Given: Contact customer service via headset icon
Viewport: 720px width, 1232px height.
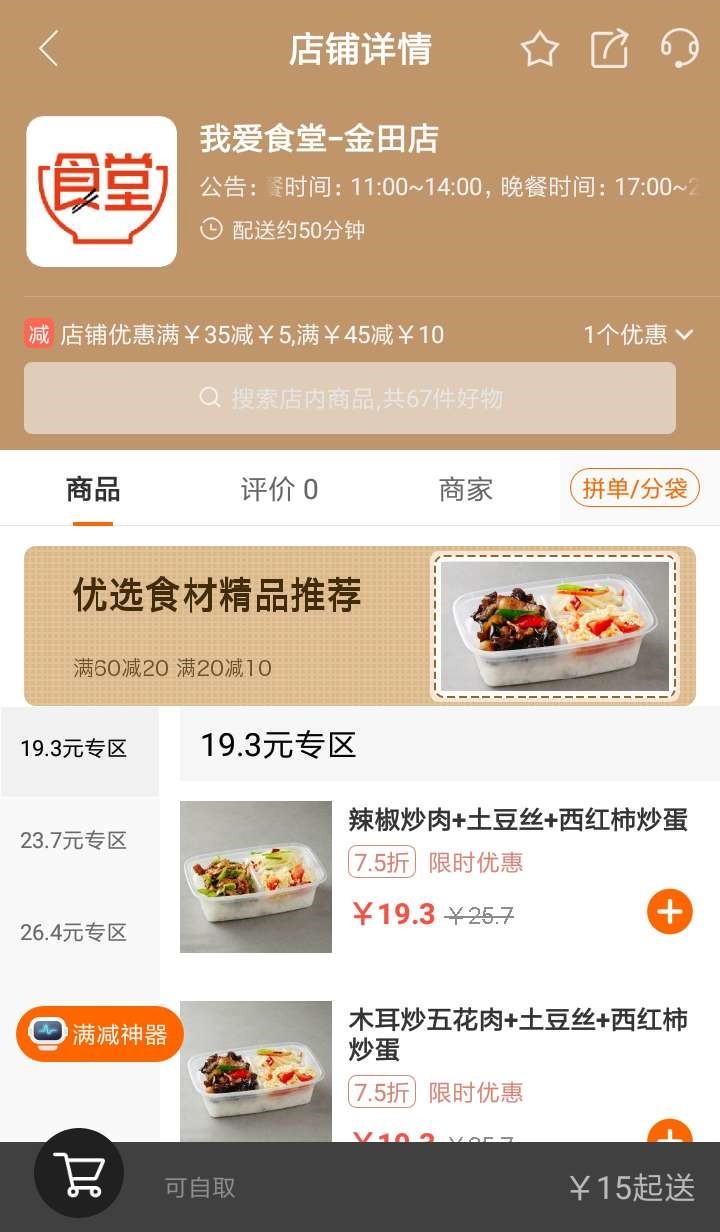Looking at the screenshot, I should point(681,49).
